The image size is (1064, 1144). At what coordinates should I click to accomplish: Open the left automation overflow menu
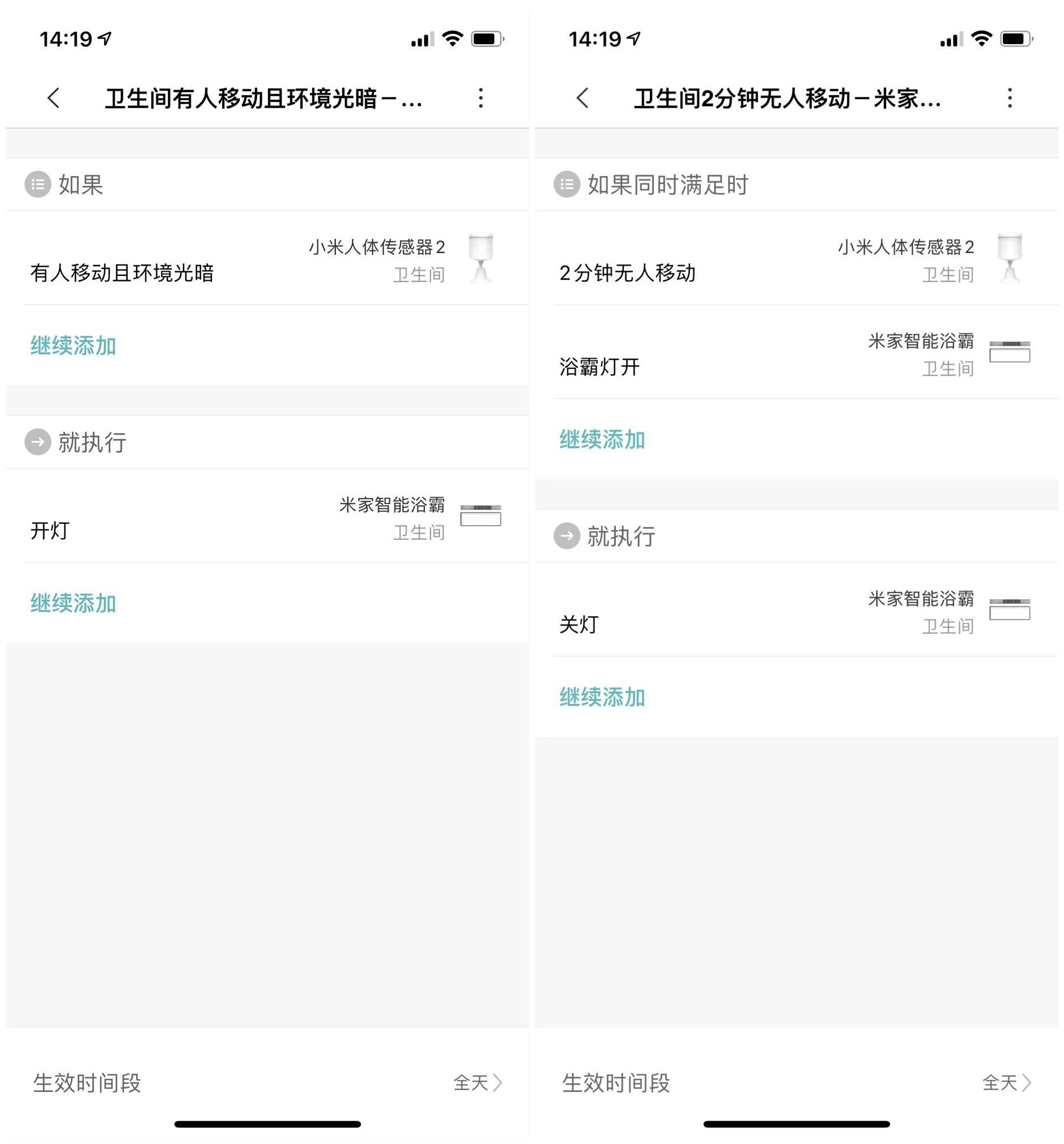(481, 99)
